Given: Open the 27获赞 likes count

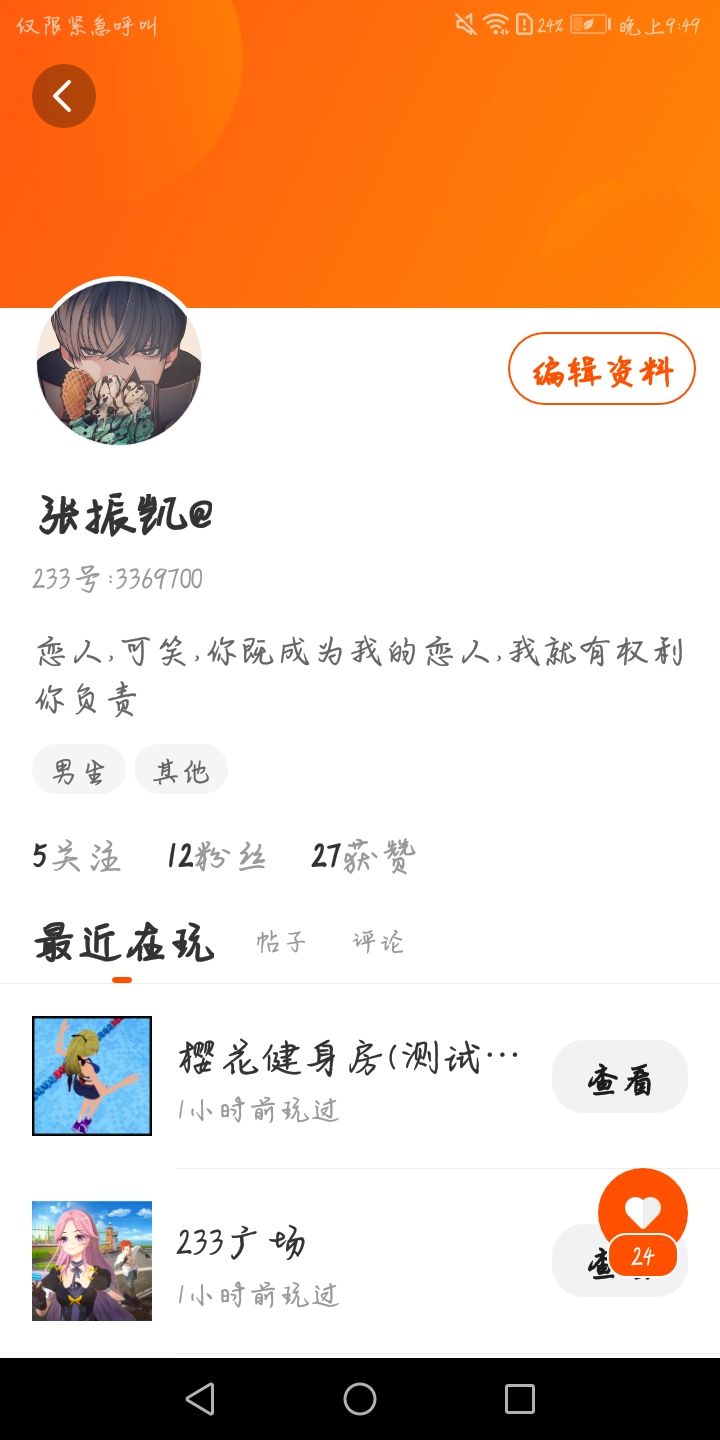Looking at the screenshot, I should click(363, 856).
